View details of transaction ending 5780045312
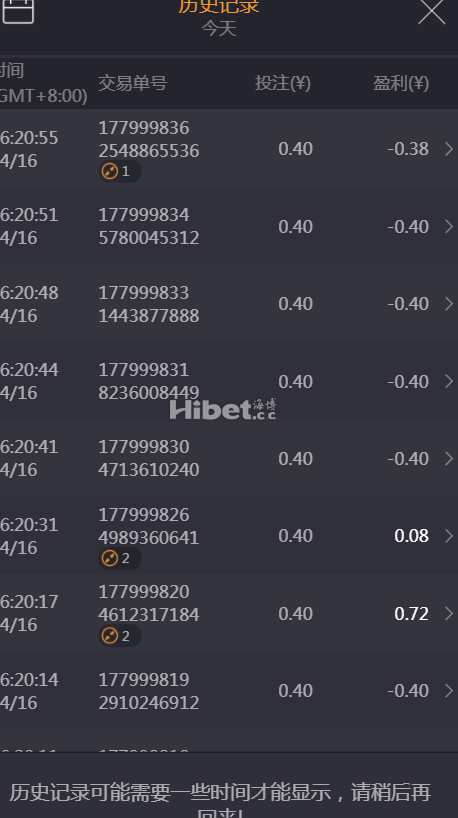This screenshot has width=458, height=818. click(x=229, y=226)
